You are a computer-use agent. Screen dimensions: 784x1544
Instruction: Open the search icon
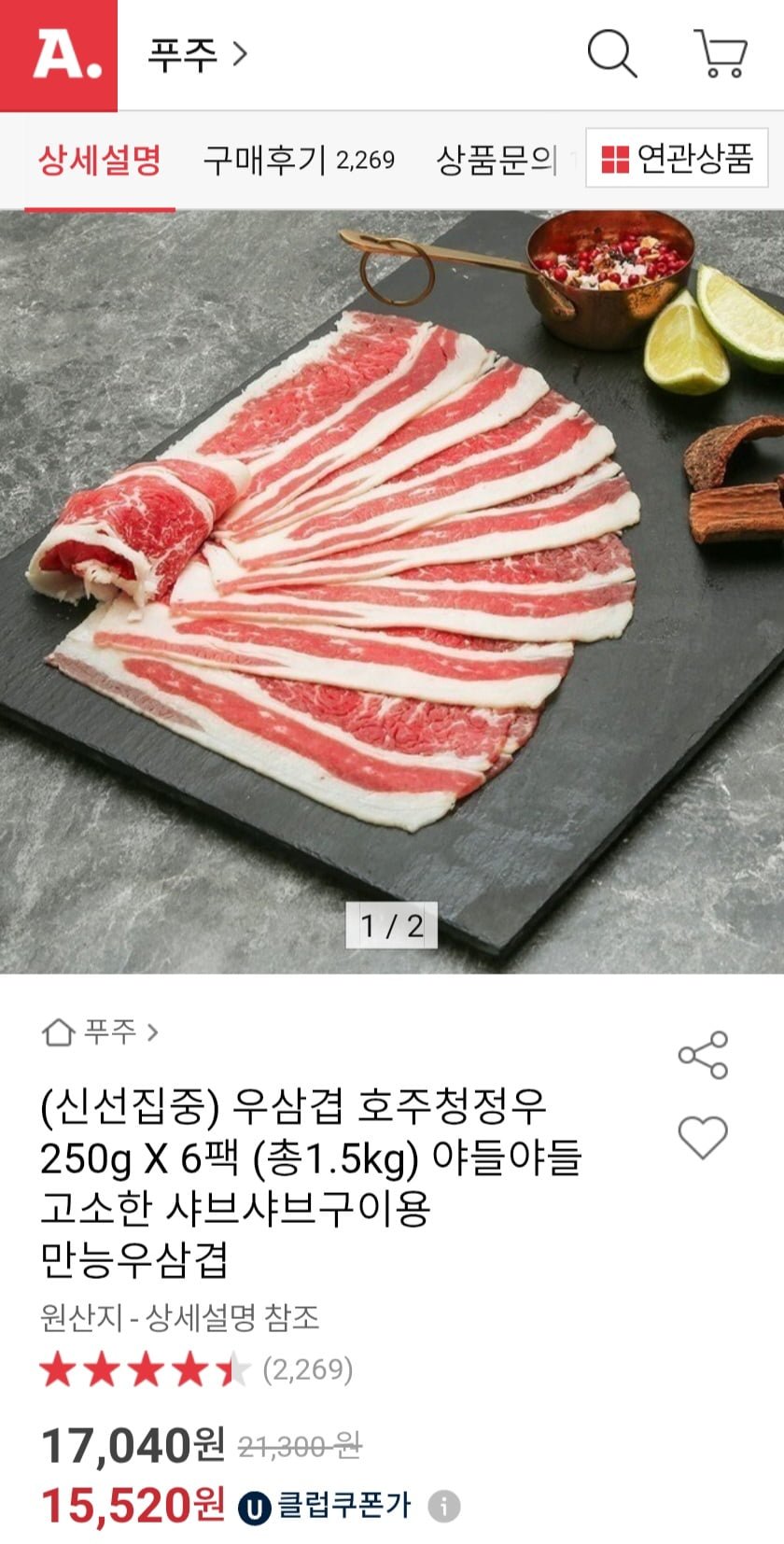click(611, 54)
